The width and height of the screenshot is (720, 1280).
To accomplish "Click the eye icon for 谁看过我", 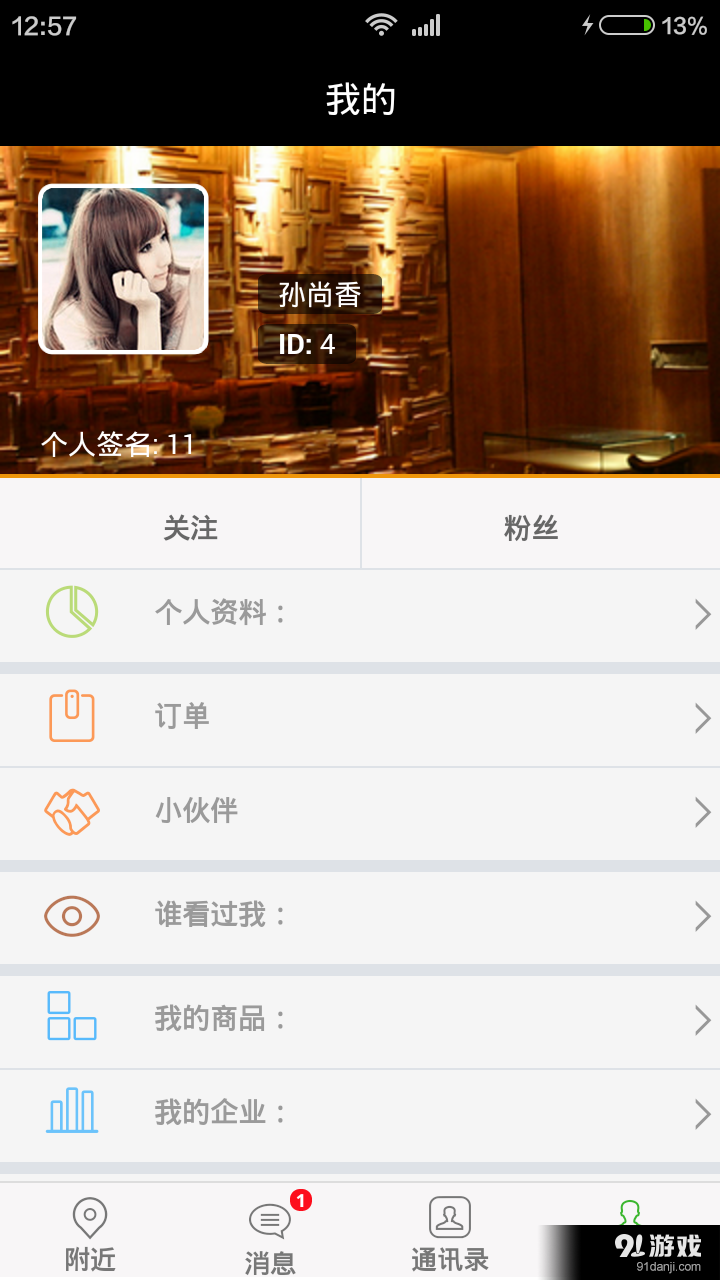I will [x=70, y=916].
